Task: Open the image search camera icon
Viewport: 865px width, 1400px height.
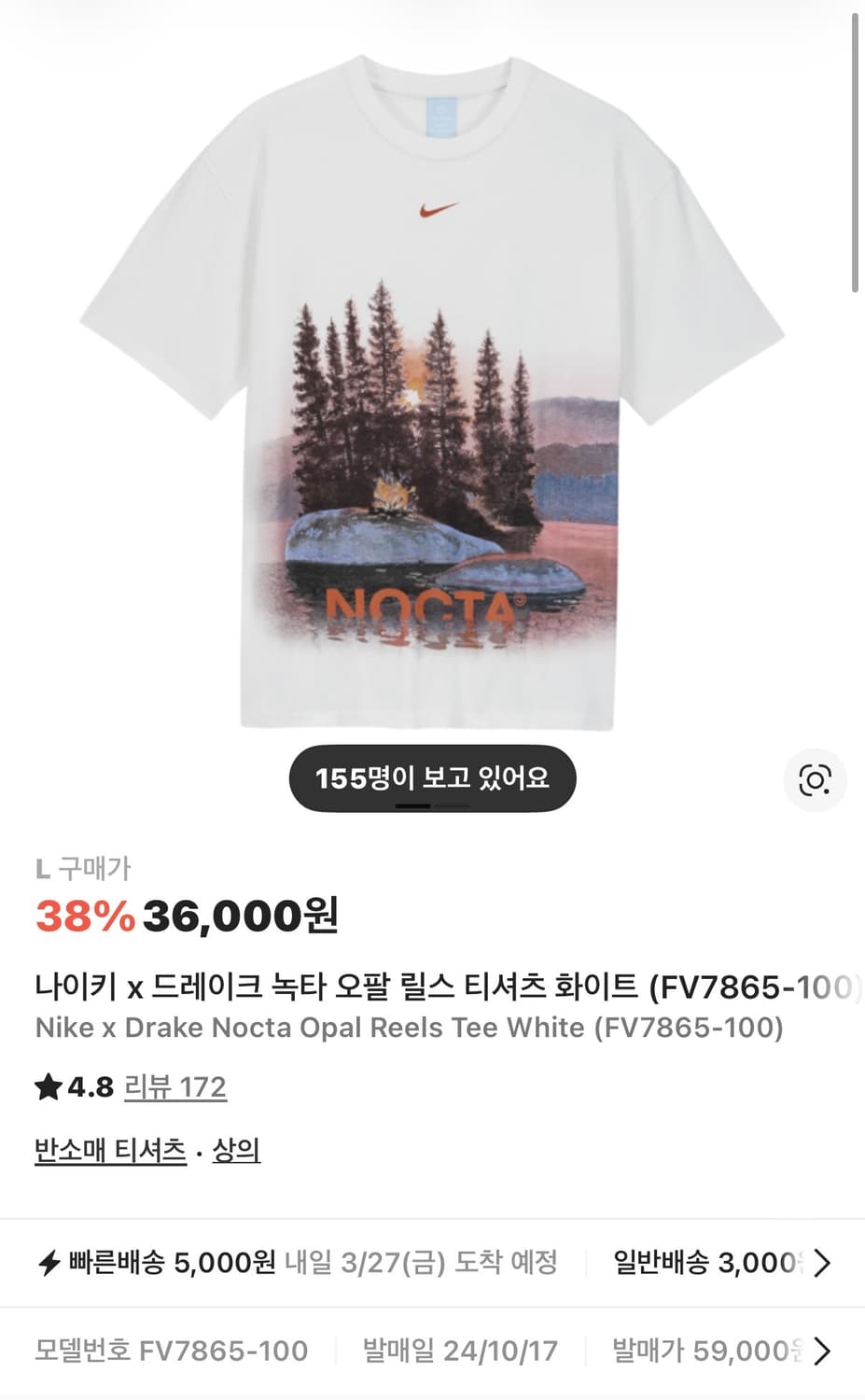Action: pos(816,780)
